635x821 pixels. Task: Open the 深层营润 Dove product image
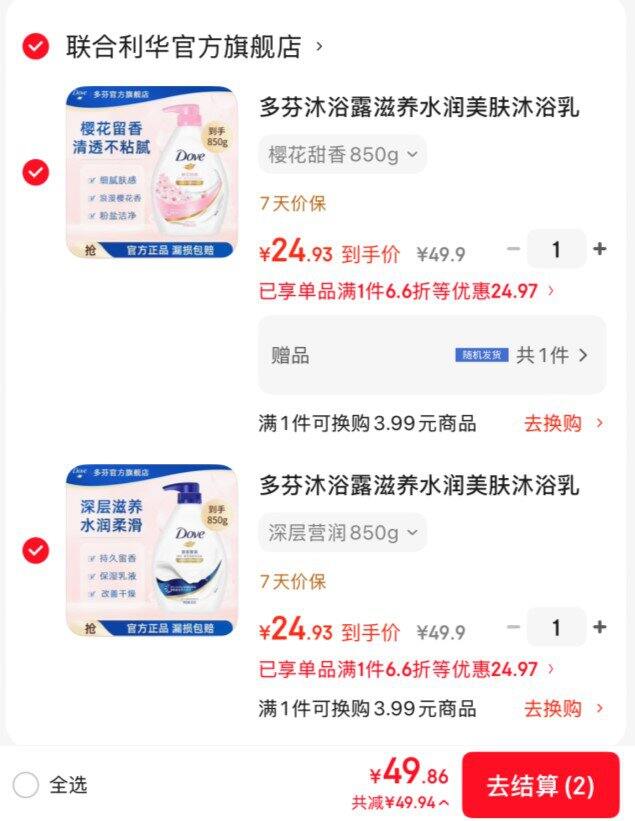click(x=152, y=550)
